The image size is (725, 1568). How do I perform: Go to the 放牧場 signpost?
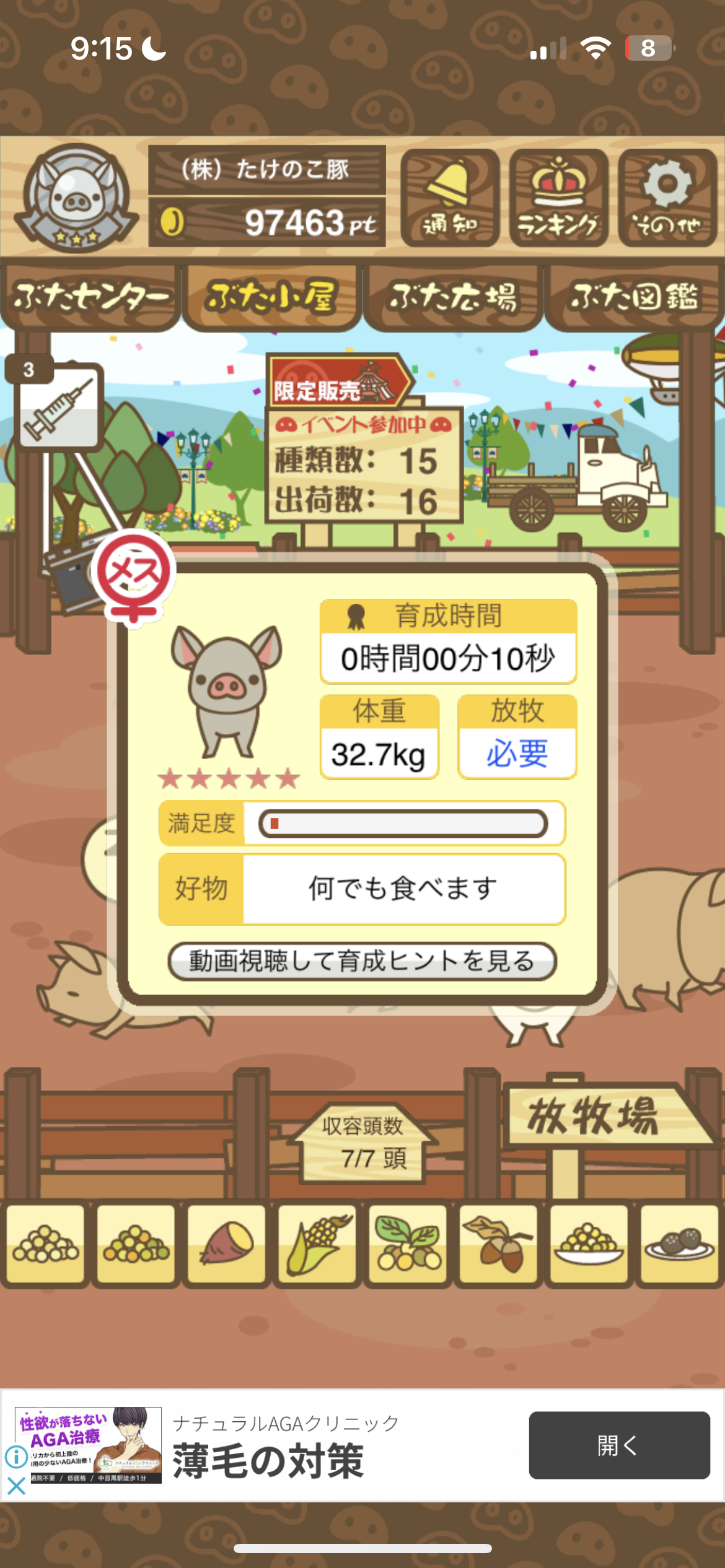click(604, 1115)
